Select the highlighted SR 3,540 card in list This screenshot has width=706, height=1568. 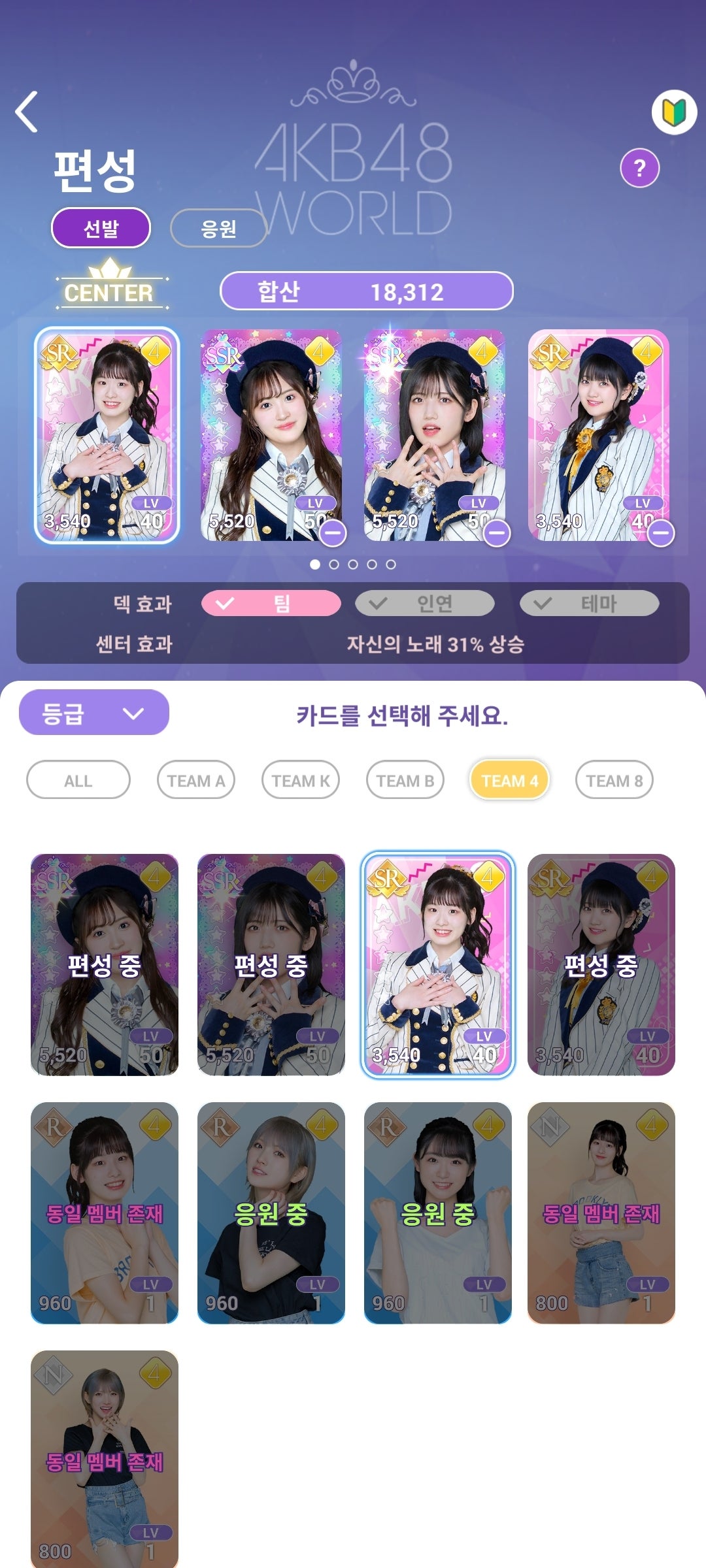(438, 964)
